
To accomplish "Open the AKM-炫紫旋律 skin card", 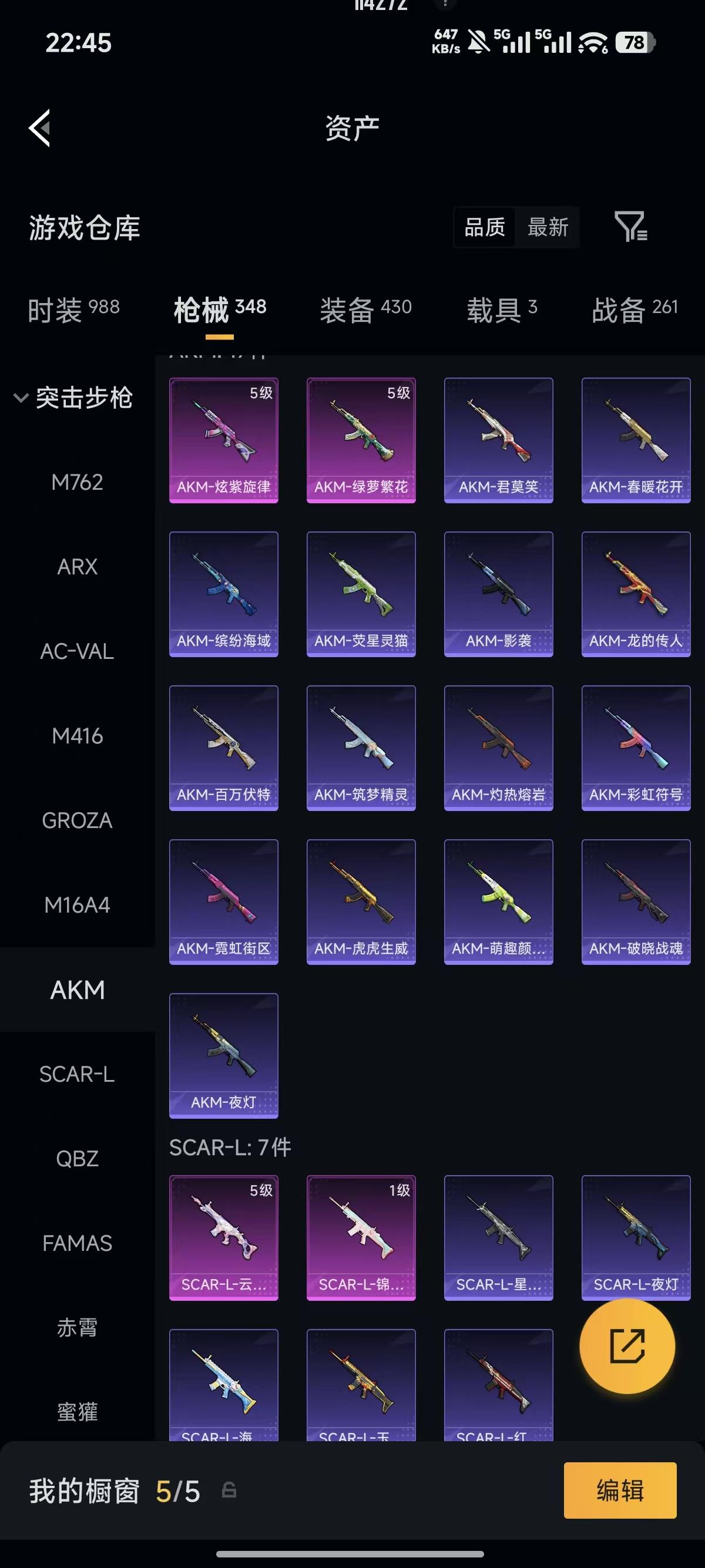I will (x=223, y=440).
